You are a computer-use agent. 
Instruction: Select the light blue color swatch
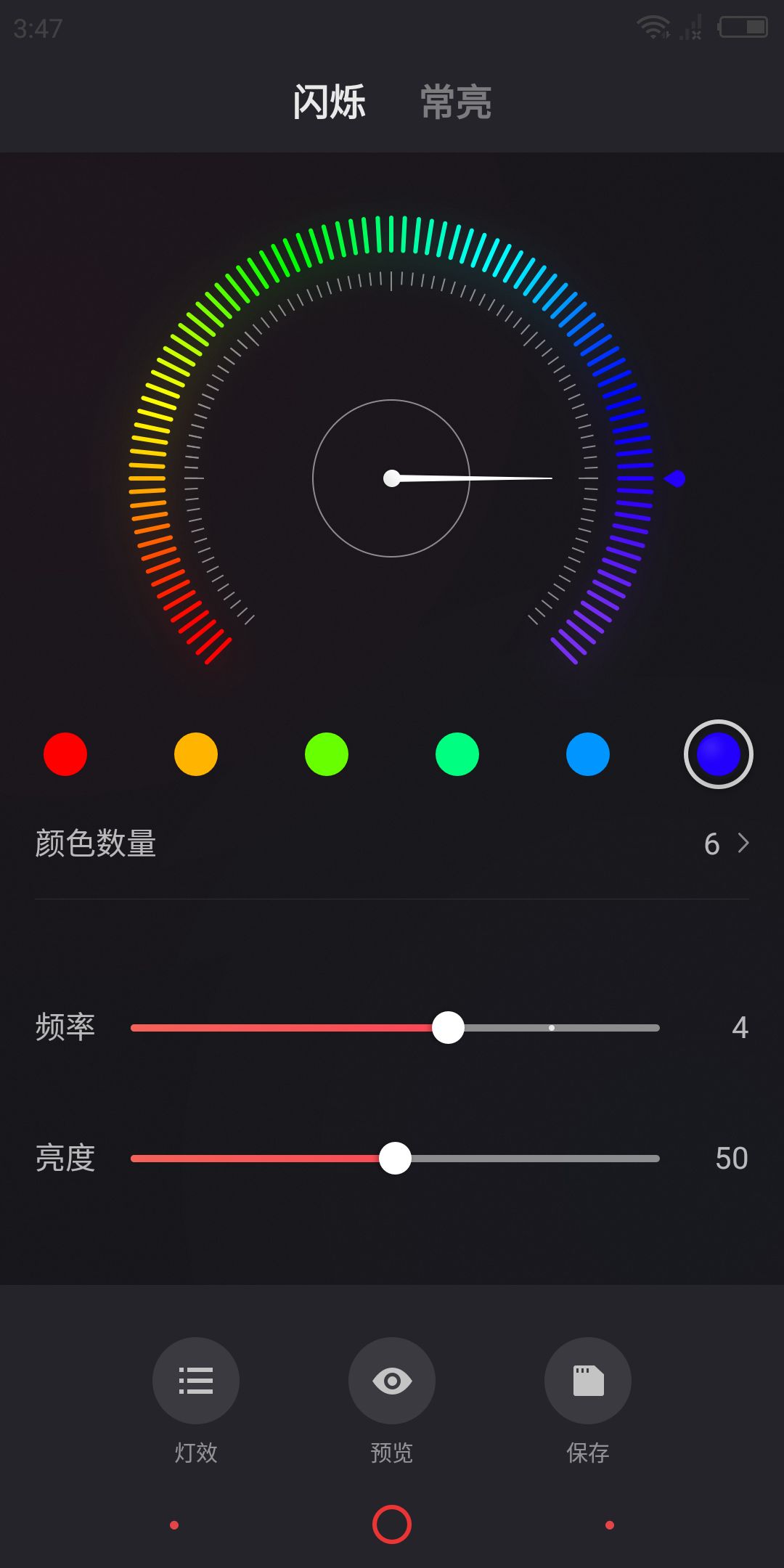click(588, 754)
